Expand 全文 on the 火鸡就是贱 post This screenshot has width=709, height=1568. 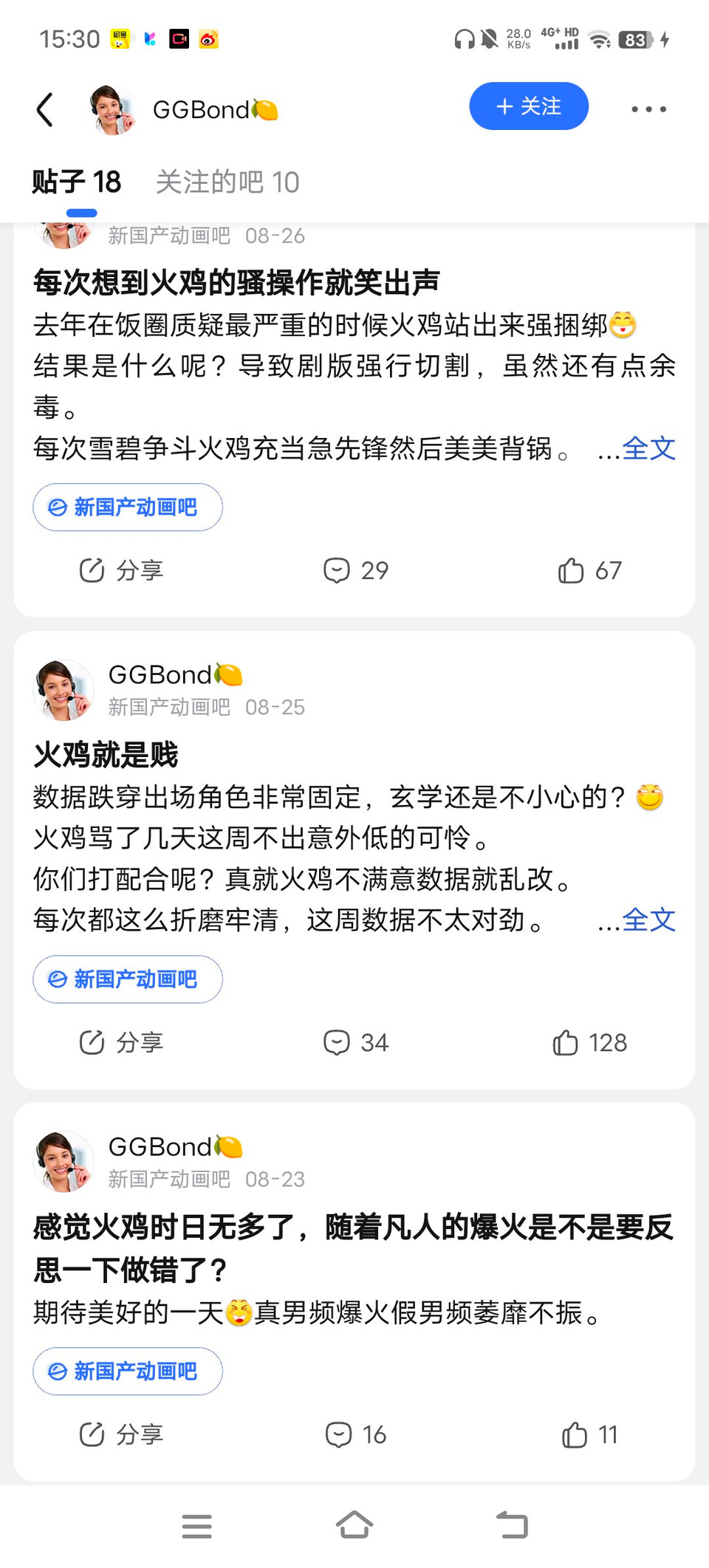click(648, 920)
